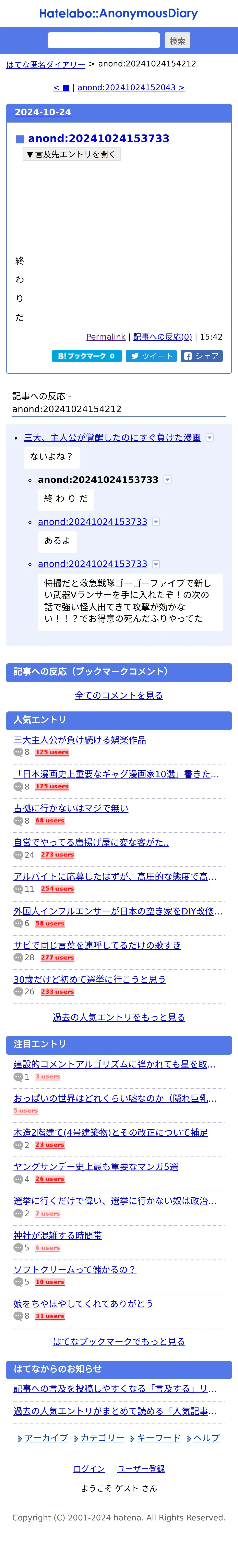The width and height of the screenshot is (238, 1568).
Task: Open popular entry 占拠に行かないはマジで無い
Action: coord(71,808)
